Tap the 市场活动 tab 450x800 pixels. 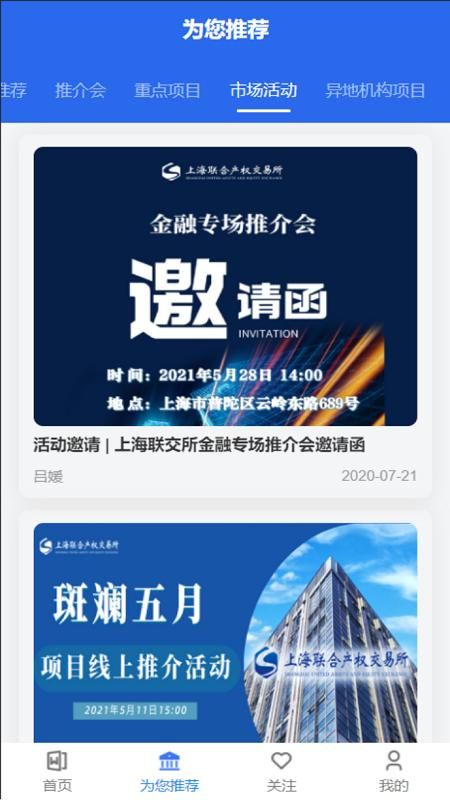point(263,91)
